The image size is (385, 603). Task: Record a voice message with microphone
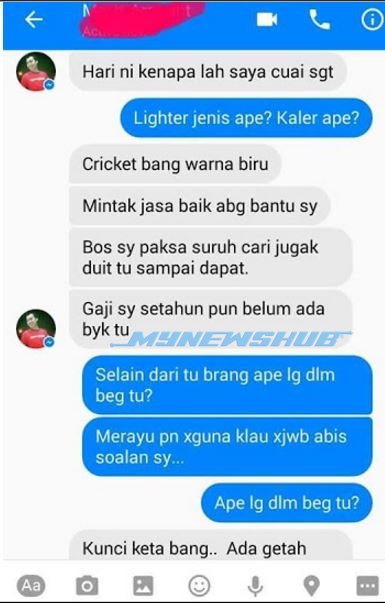(255, 586)
